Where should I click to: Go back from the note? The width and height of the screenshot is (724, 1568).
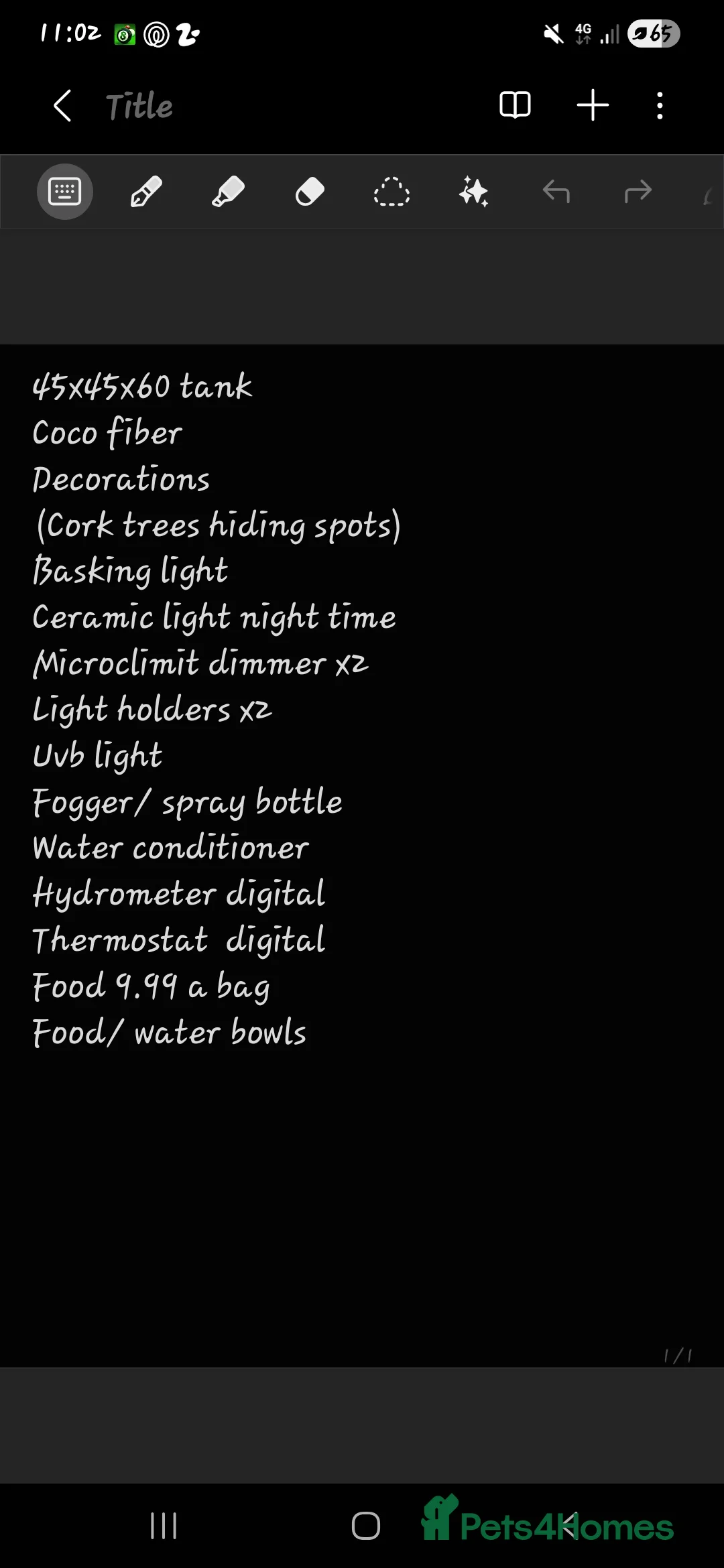click(62, 106)
